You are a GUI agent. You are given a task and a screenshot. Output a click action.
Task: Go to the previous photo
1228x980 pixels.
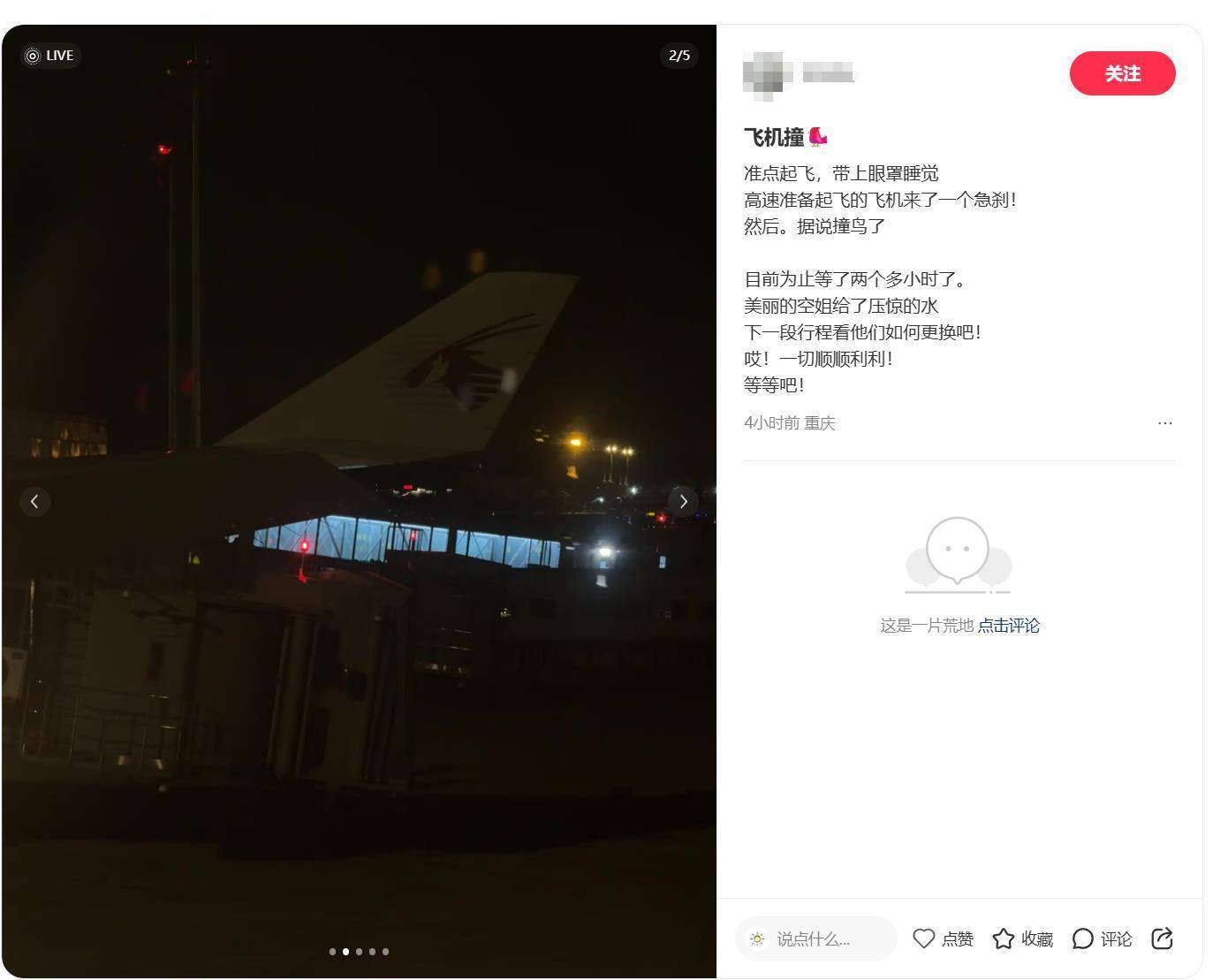34,502
